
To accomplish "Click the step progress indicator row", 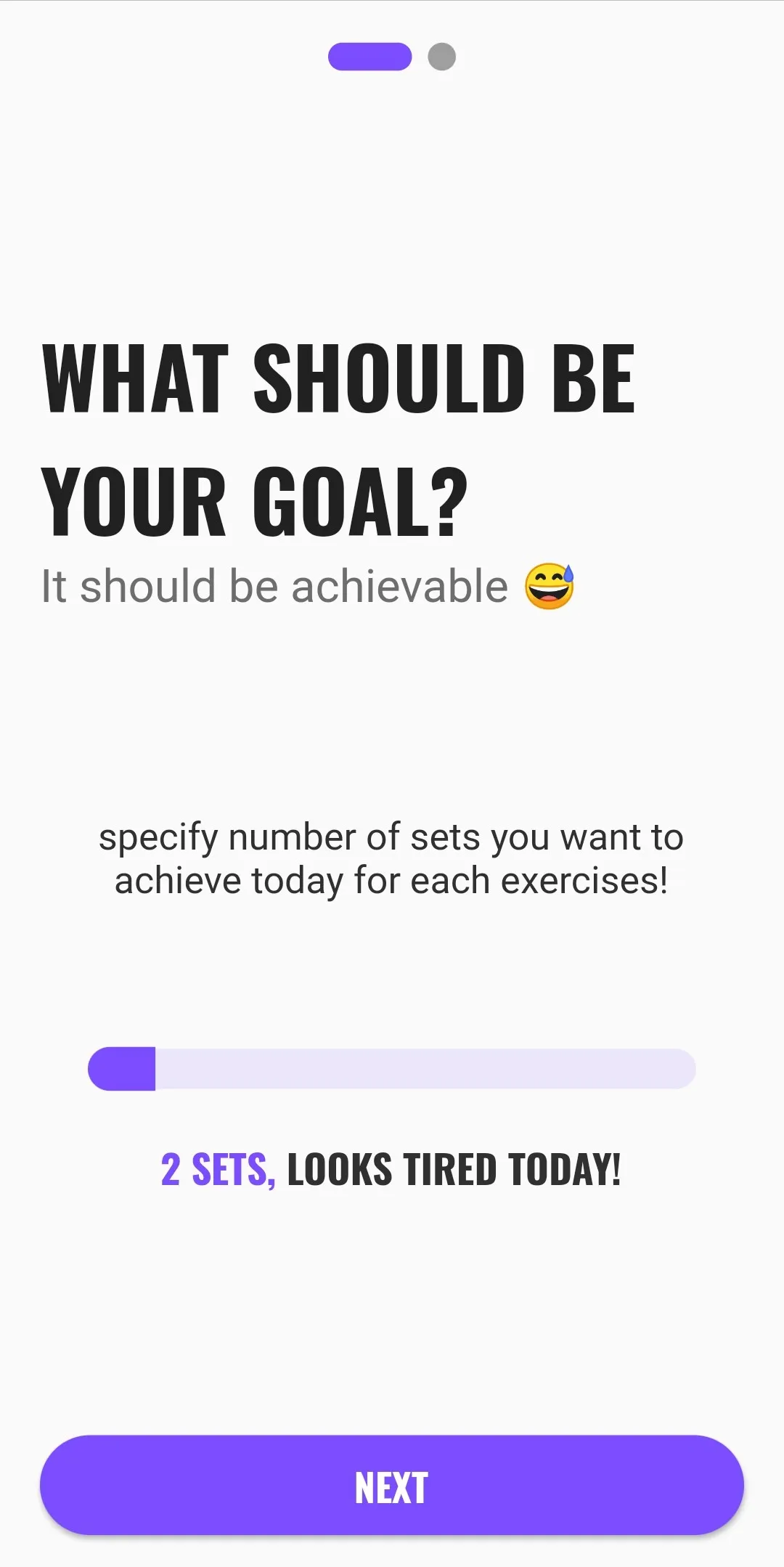I will [x=392, y=55].
